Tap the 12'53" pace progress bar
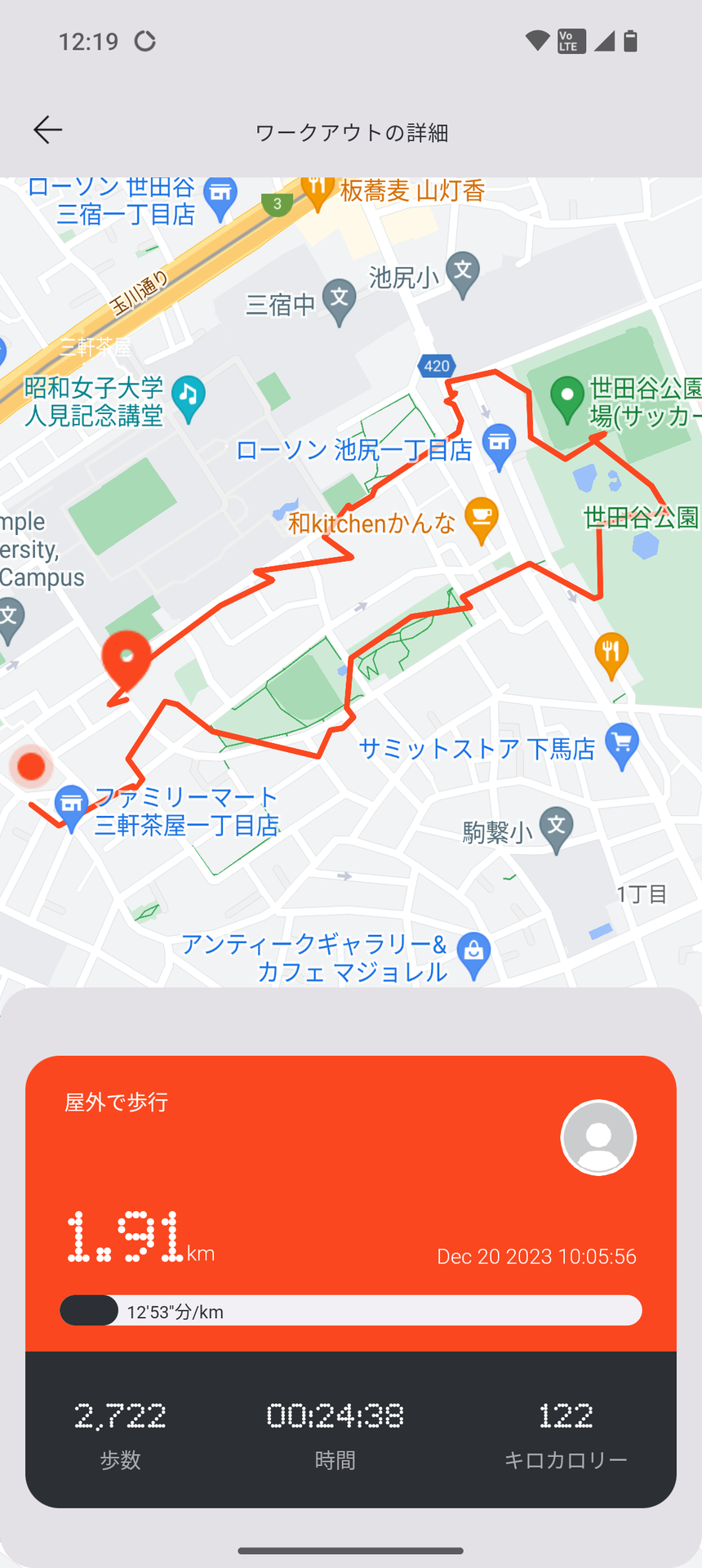Viewport: 702px width, 1568px height. (x=349, y=1310)
